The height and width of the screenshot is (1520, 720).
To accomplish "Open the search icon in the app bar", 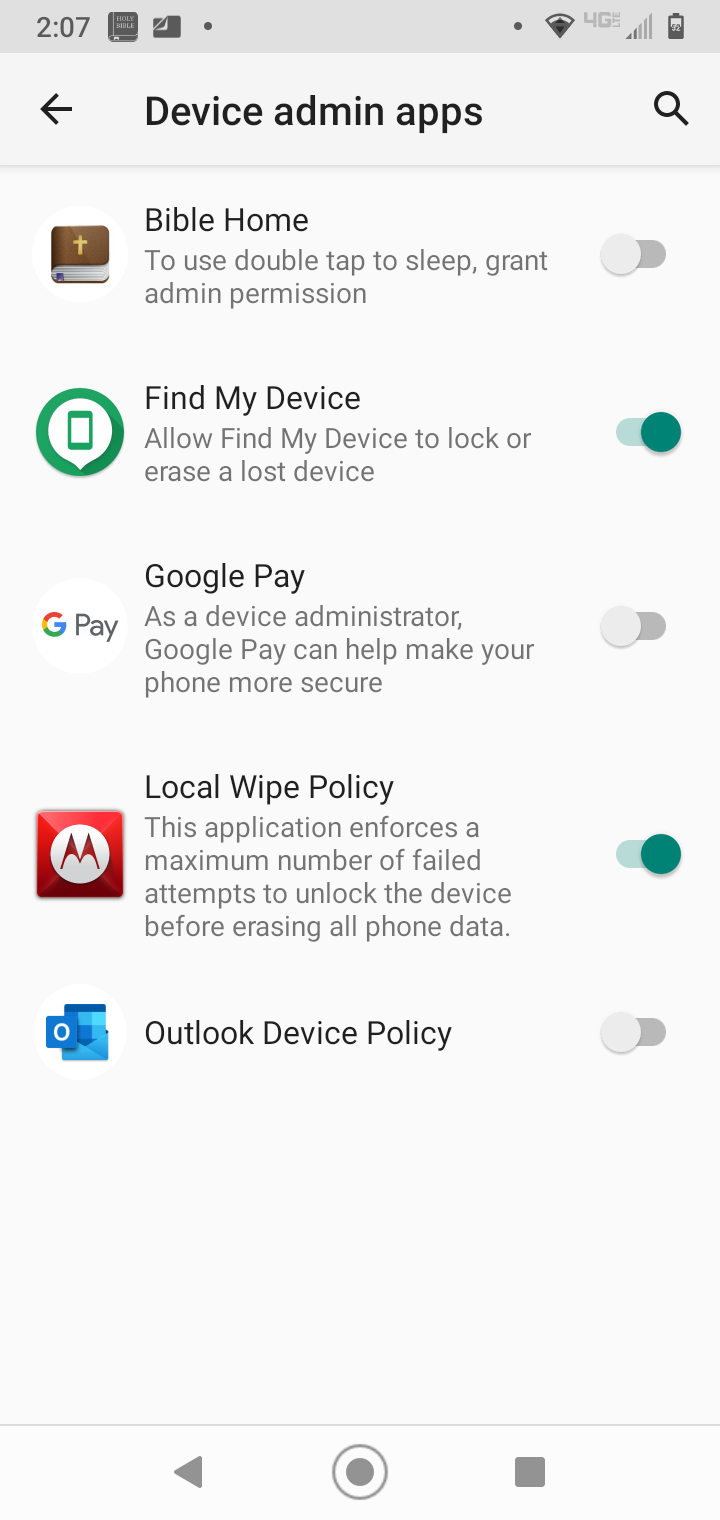I will (x=671, y=109).
